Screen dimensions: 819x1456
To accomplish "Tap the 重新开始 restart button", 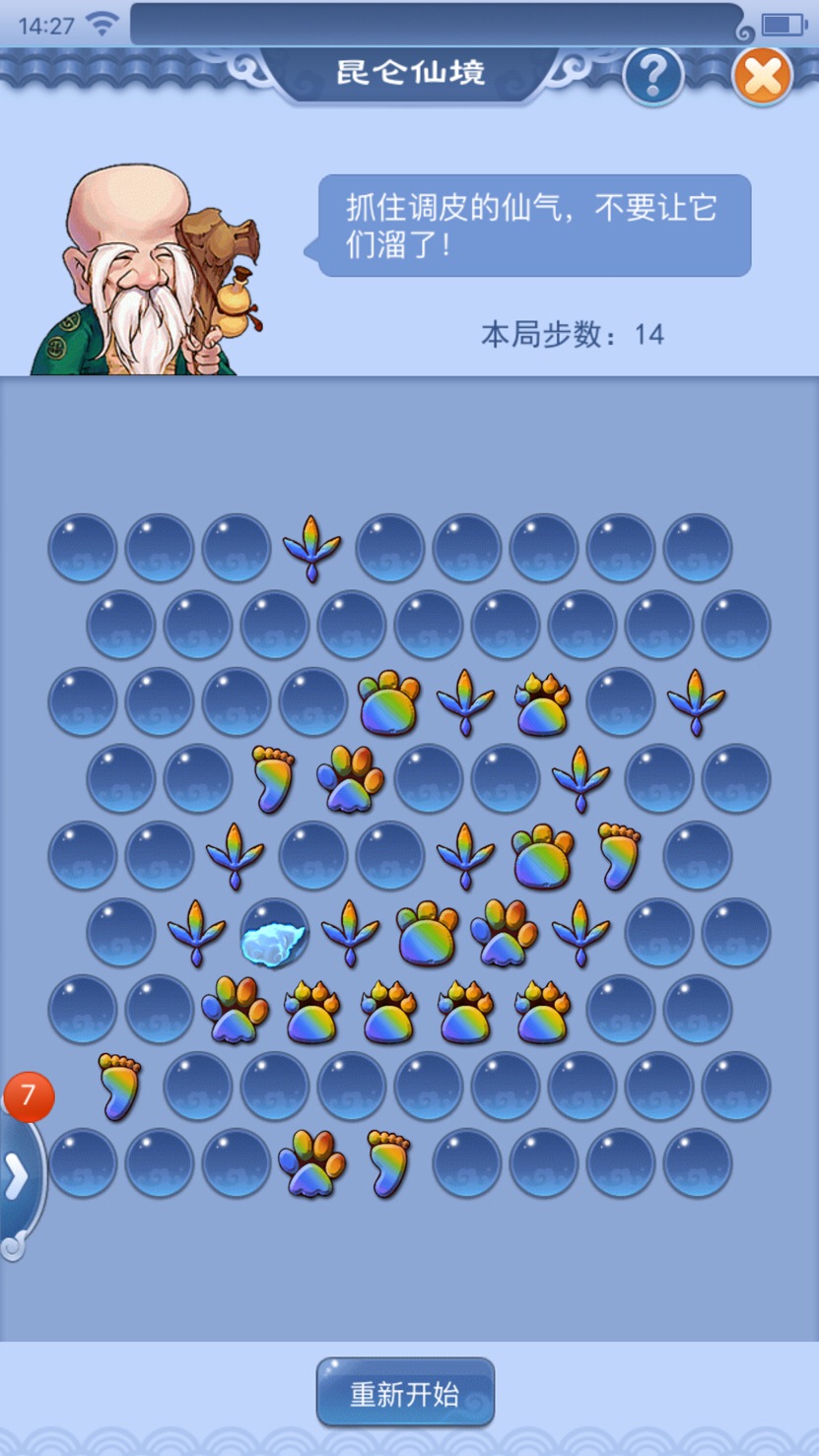I will pos(405,1393).
